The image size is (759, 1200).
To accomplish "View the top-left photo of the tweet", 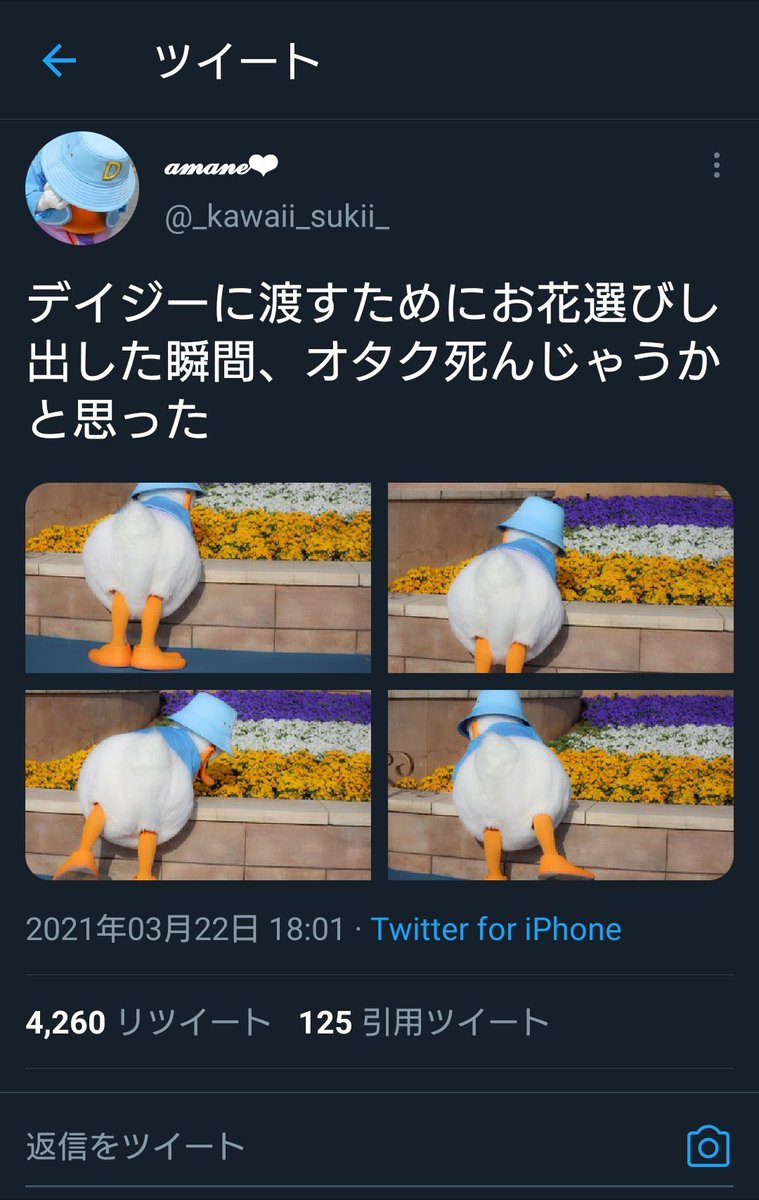I will click(198, 578).
